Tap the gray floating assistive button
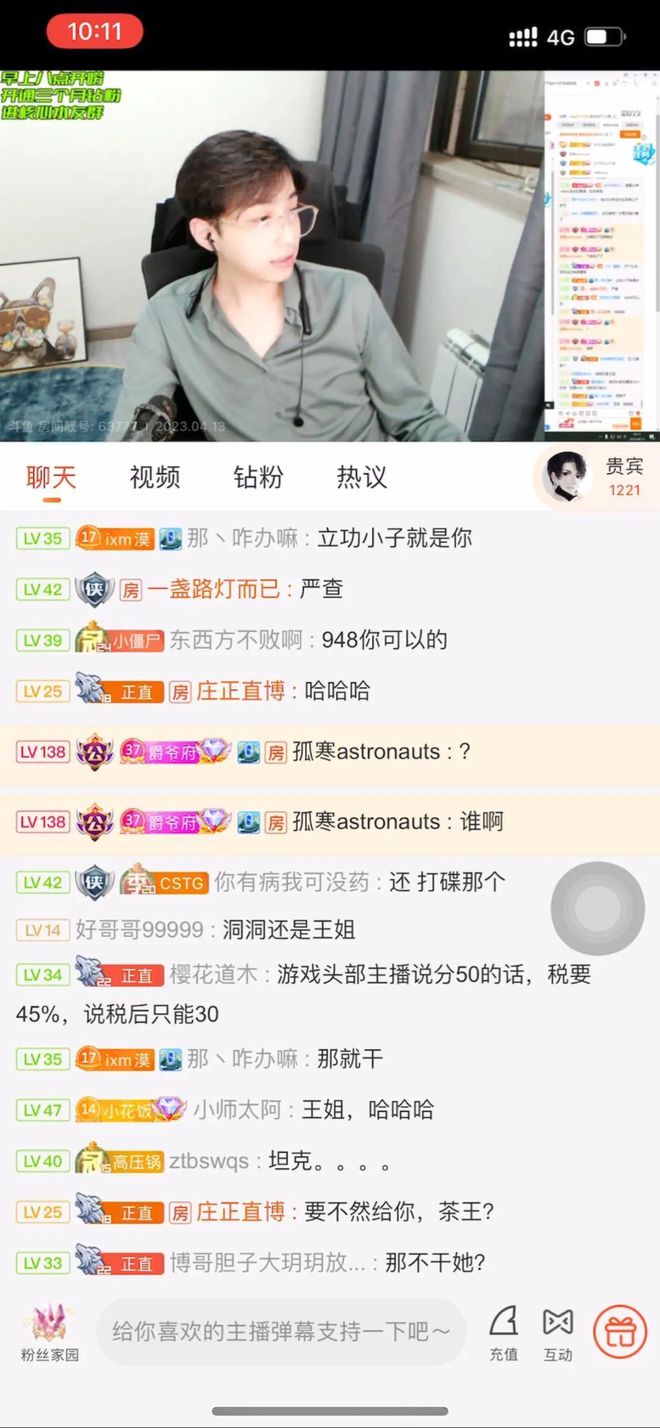660x1428 pixels. click(x=597, y=908)
